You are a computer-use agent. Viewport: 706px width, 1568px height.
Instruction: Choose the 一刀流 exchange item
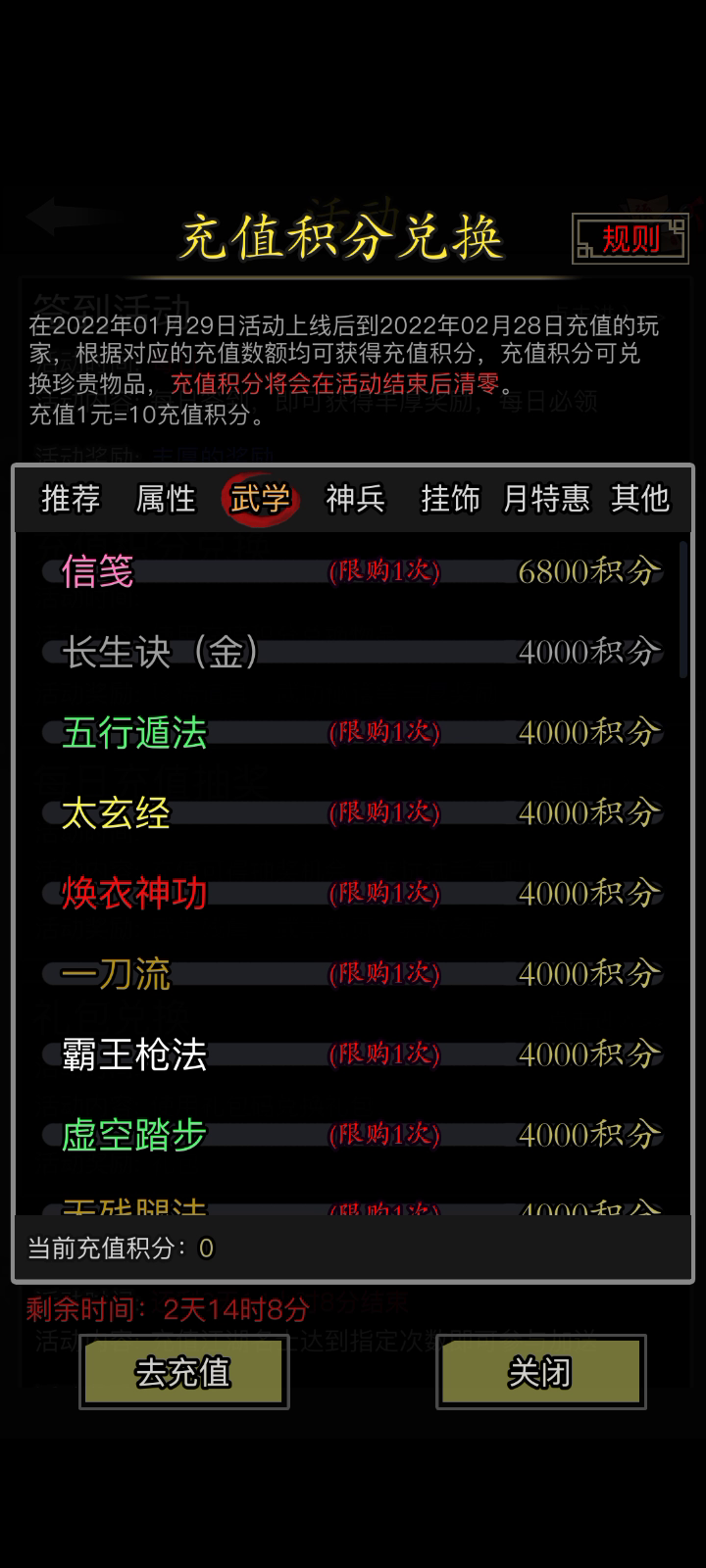click(x=353, y=973)
